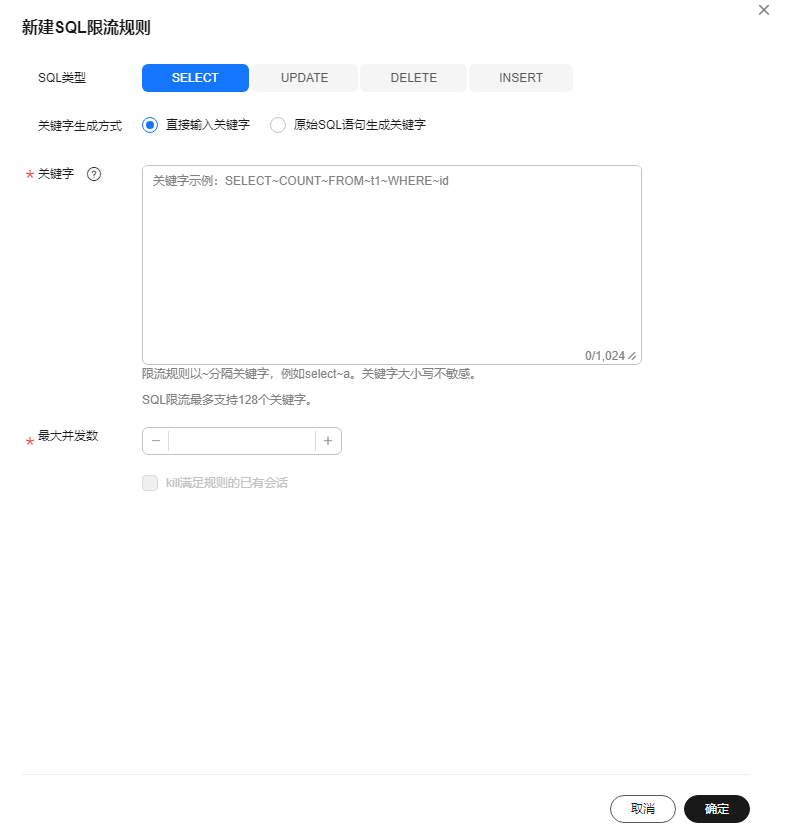Check the kill满足规则的已有会话 box
Viewport: 786px width, 836px height.
150,483
